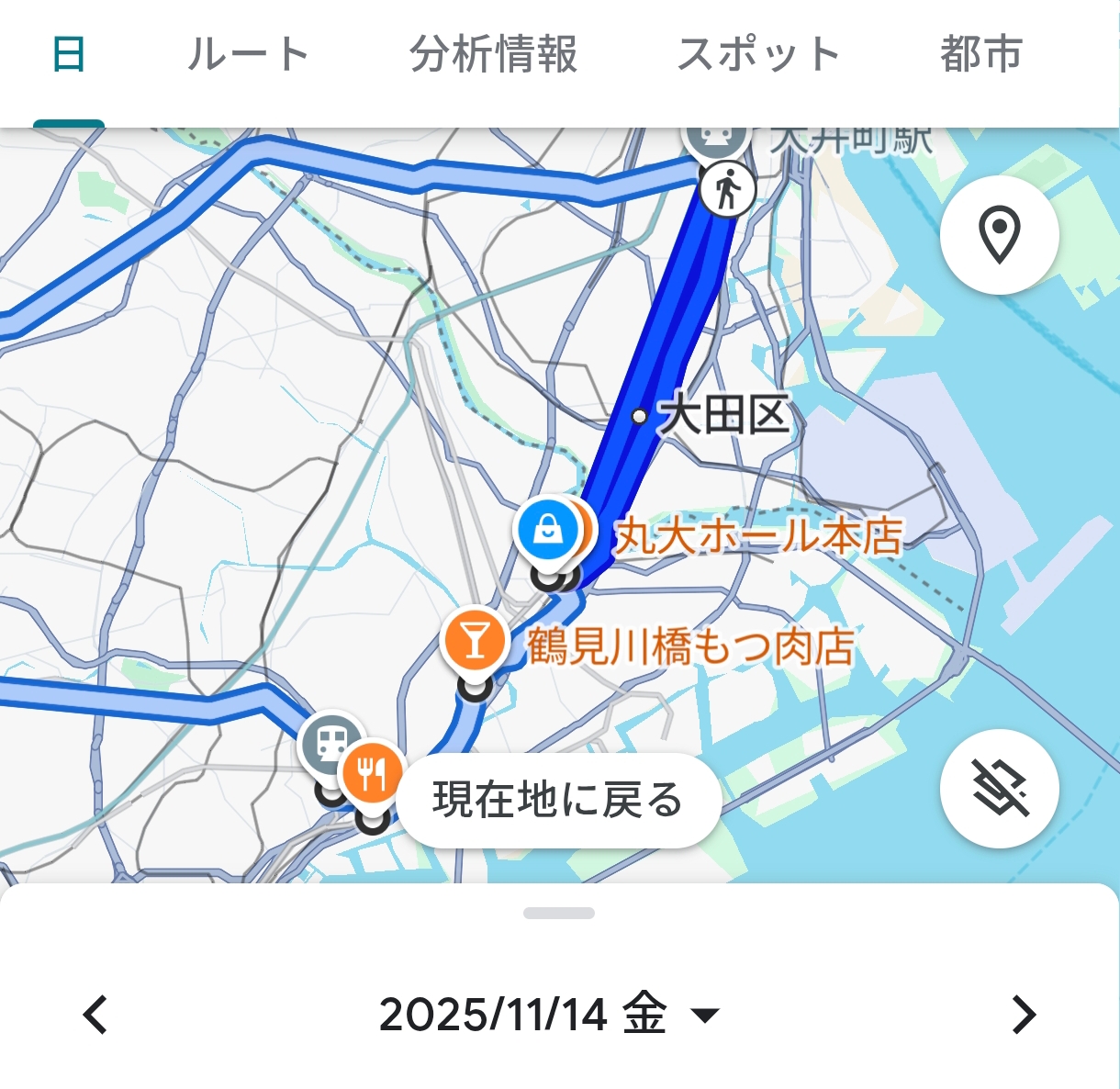
Task: Tap the location pin button
Action: click(999, 235)
